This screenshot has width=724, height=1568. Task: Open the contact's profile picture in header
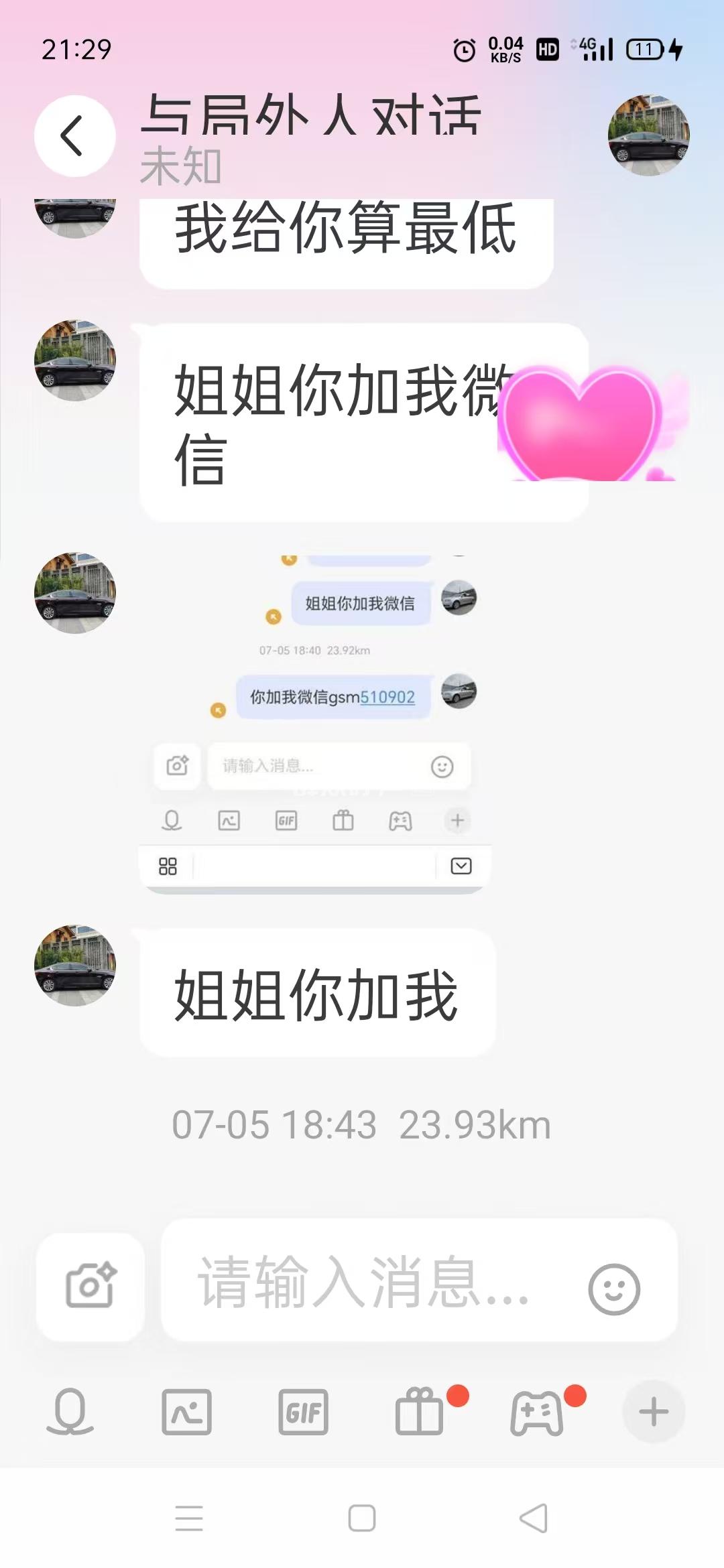tap(648, 135)
